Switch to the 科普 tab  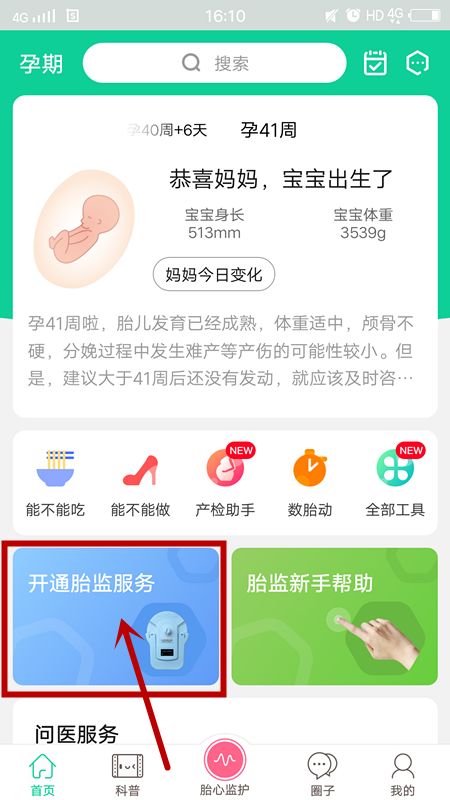128,774
